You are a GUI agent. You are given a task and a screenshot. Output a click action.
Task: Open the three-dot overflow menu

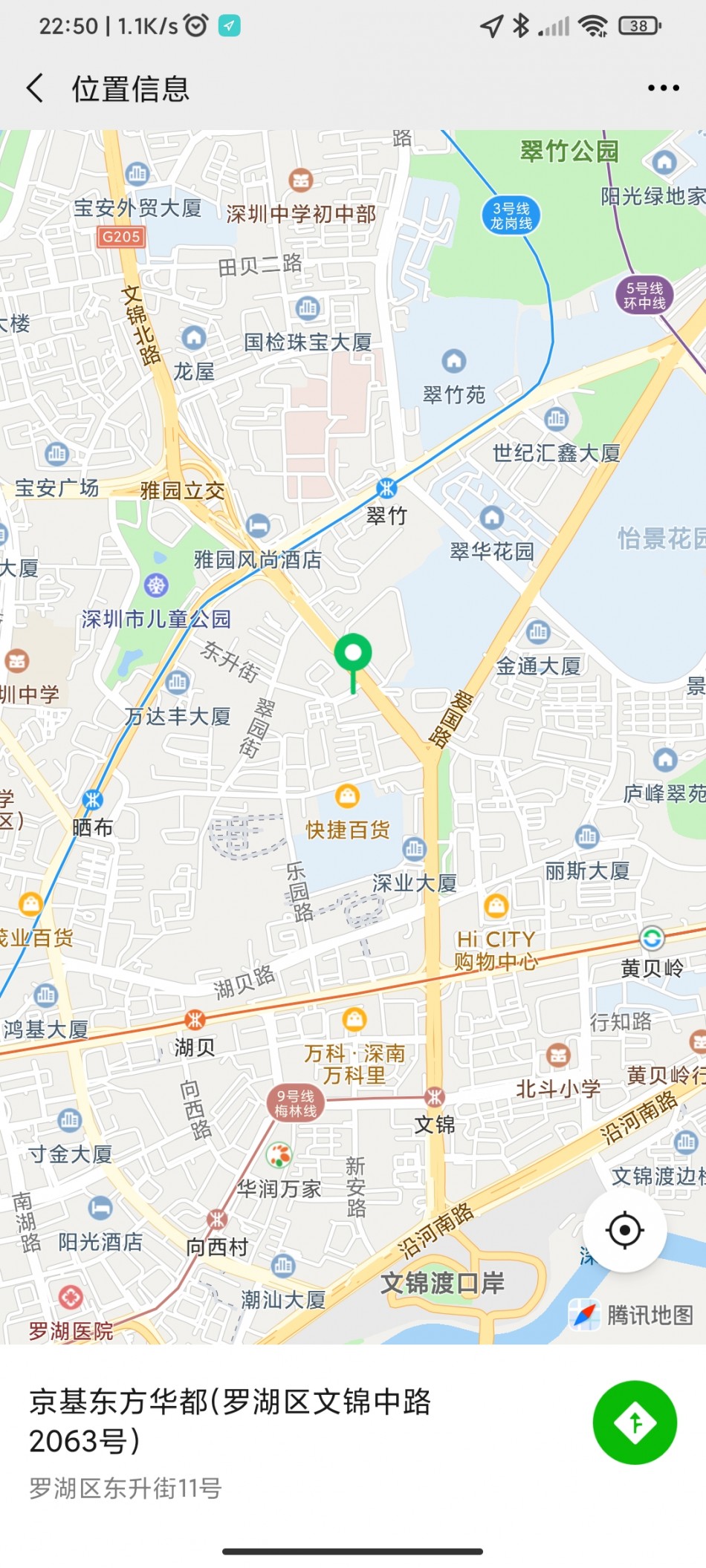click(663, 88)
